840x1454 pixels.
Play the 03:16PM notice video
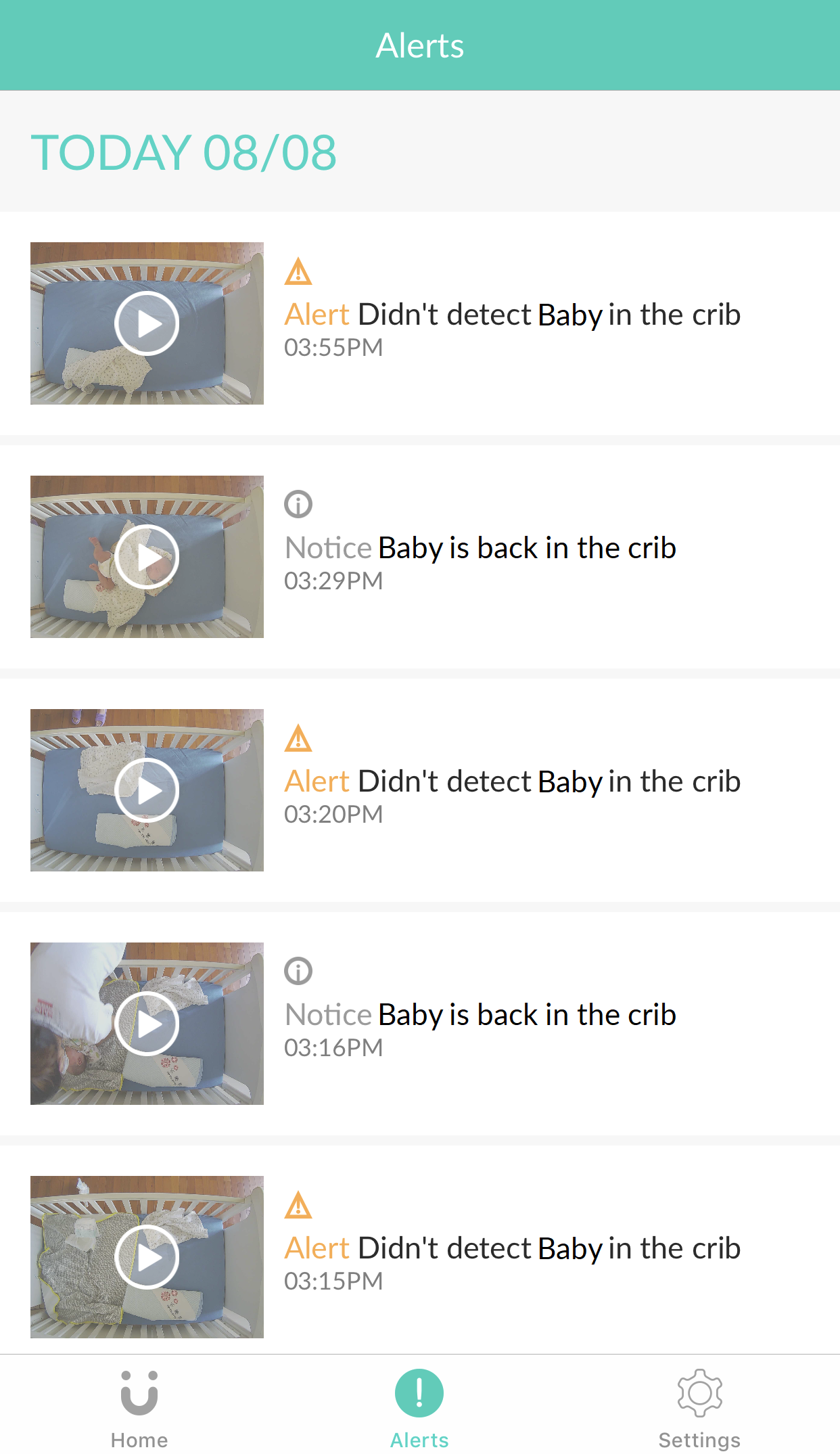[x=147, y=1024]
